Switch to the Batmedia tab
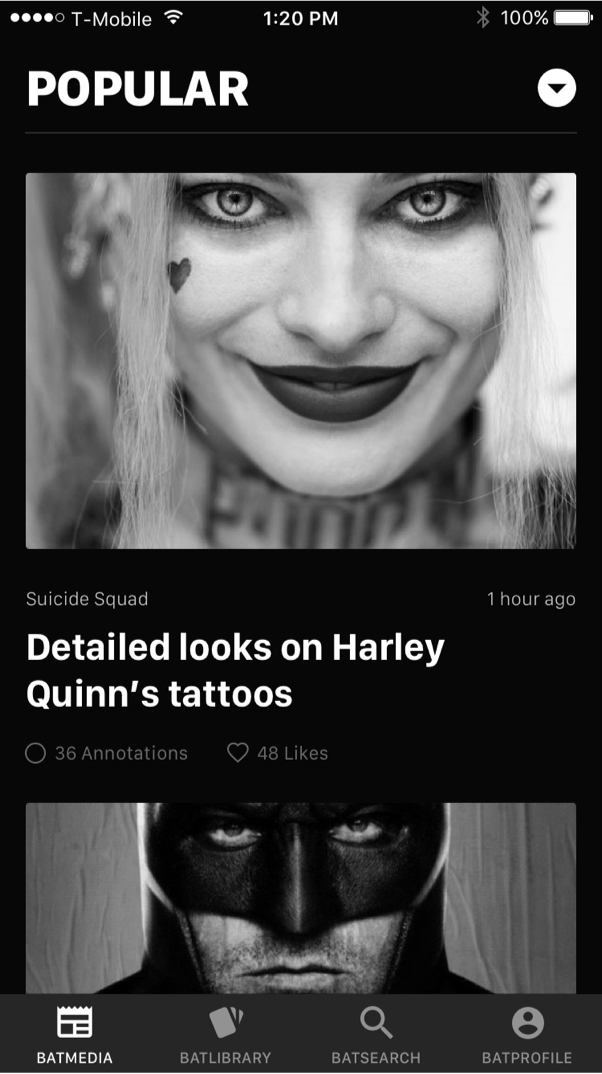 click(74, 1035)
